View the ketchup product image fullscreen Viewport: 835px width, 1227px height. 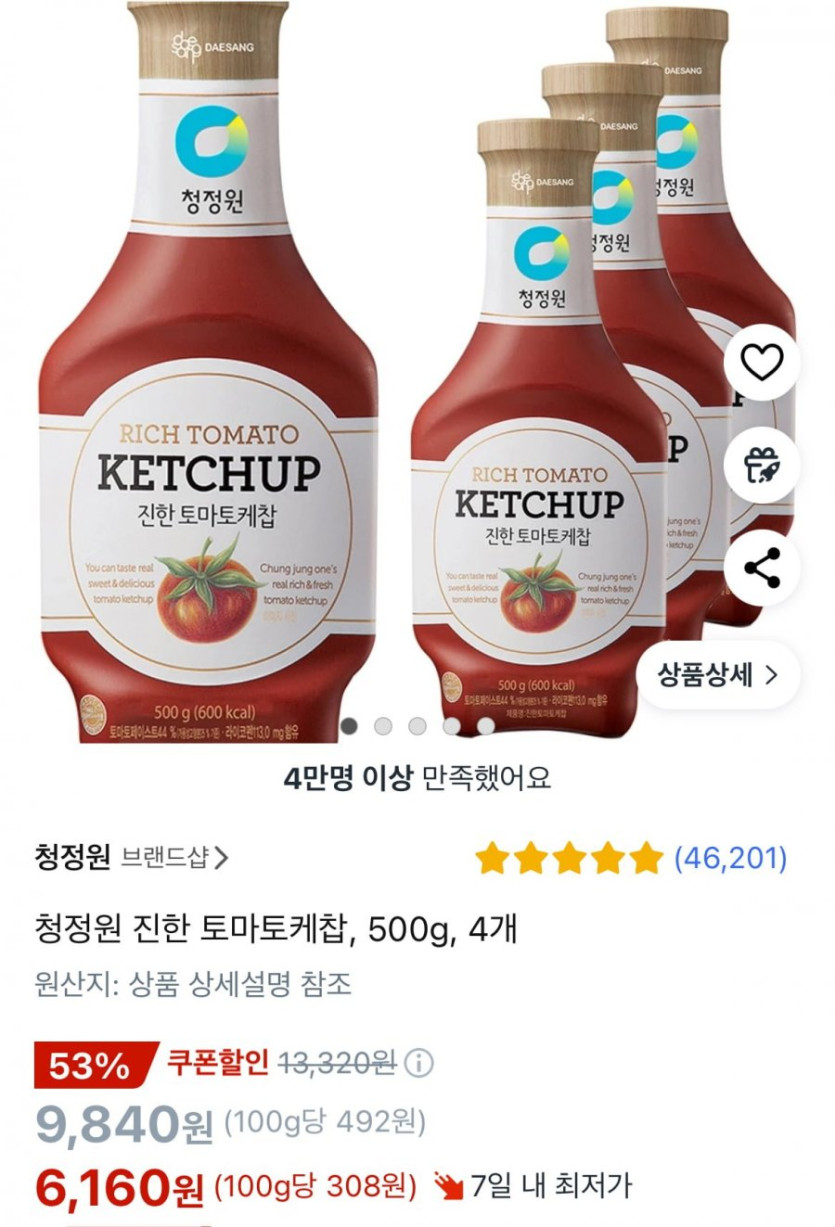coord(300,400)
